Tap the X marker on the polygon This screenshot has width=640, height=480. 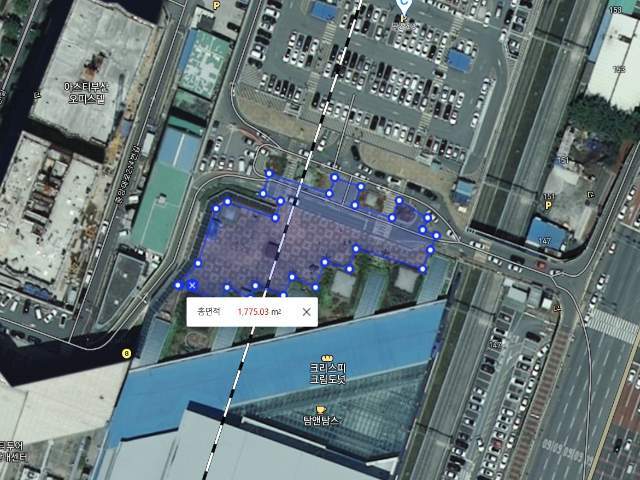click(192, 287)
